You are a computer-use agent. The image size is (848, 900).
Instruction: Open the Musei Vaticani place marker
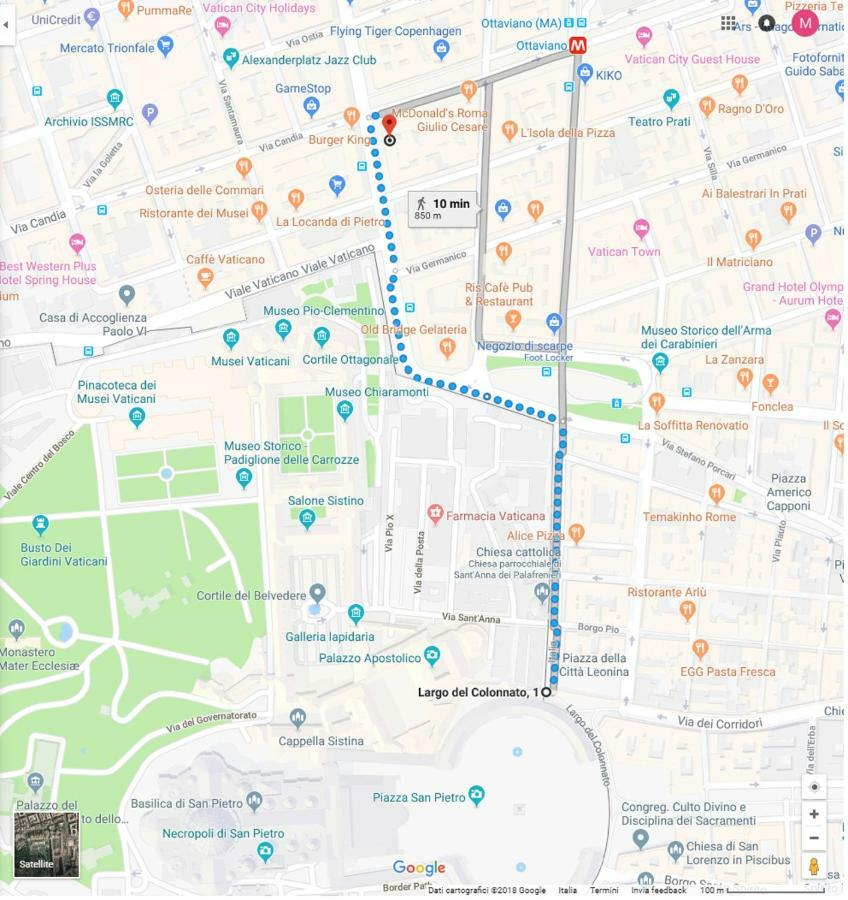tap(231, 337)
